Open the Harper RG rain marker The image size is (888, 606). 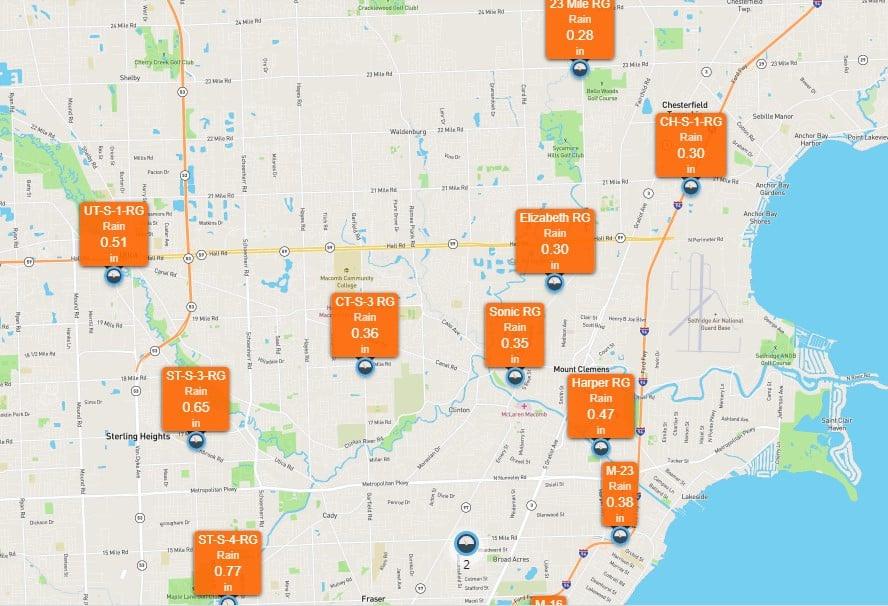600,406
